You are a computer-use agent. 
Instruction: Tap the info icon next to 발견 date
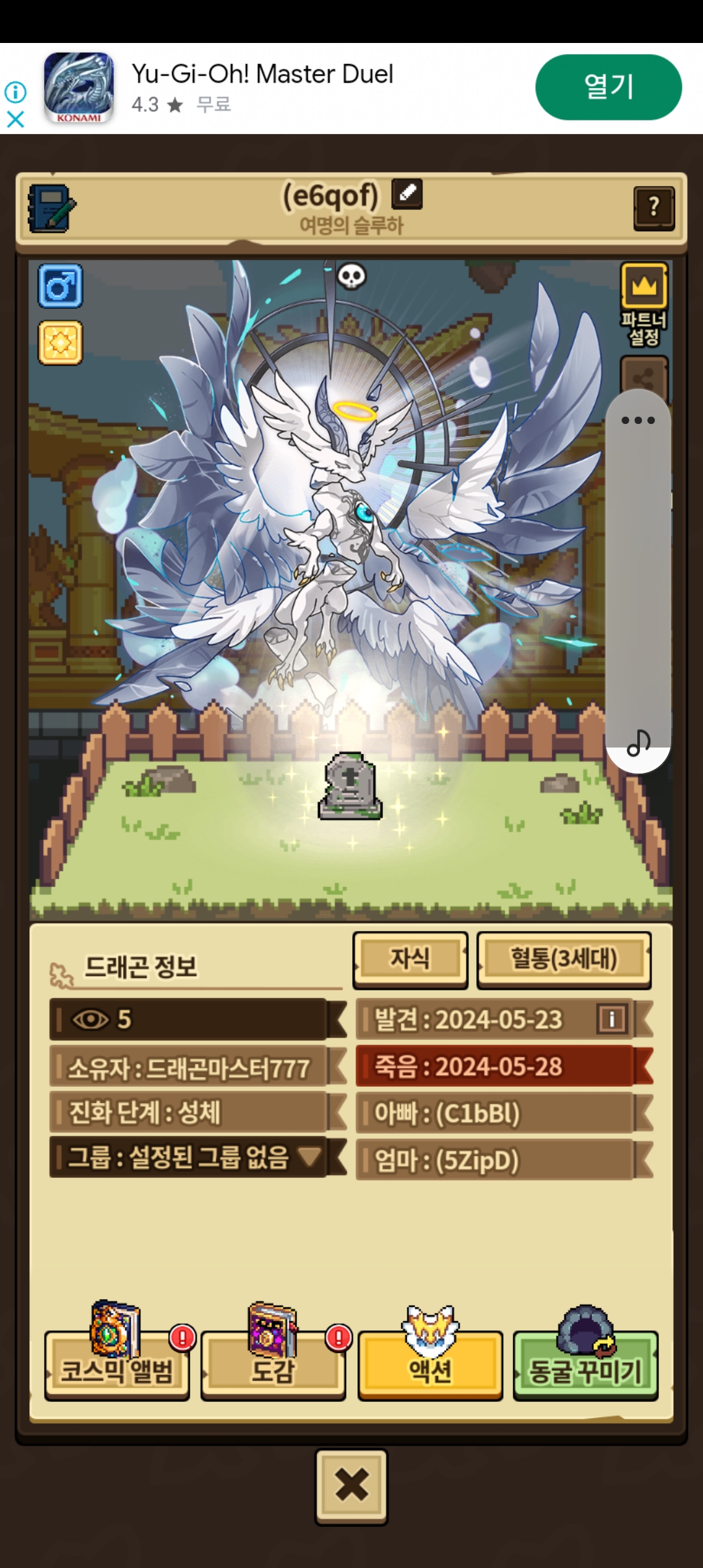612,1019
